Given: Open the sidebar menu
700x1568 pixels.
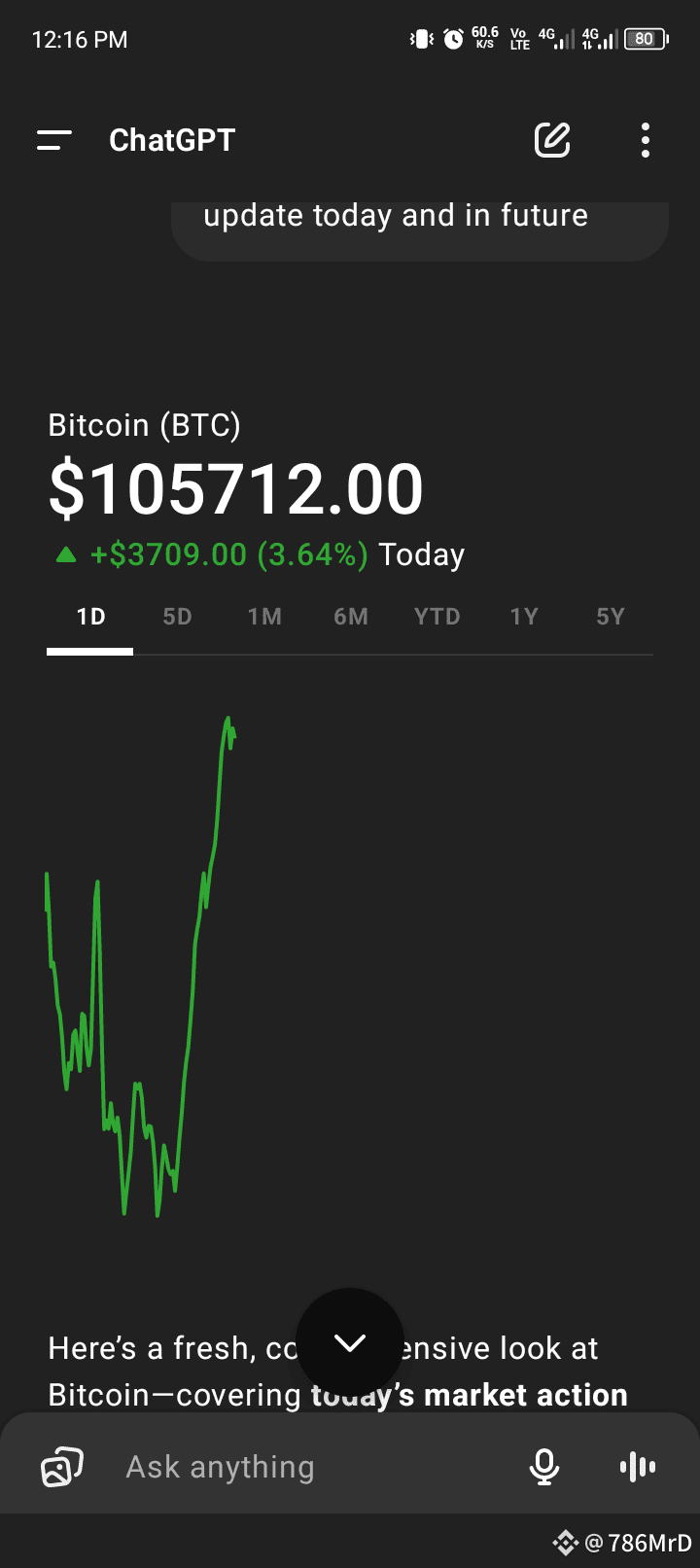Looking at the screenshot, I should [x=54, y=140].
